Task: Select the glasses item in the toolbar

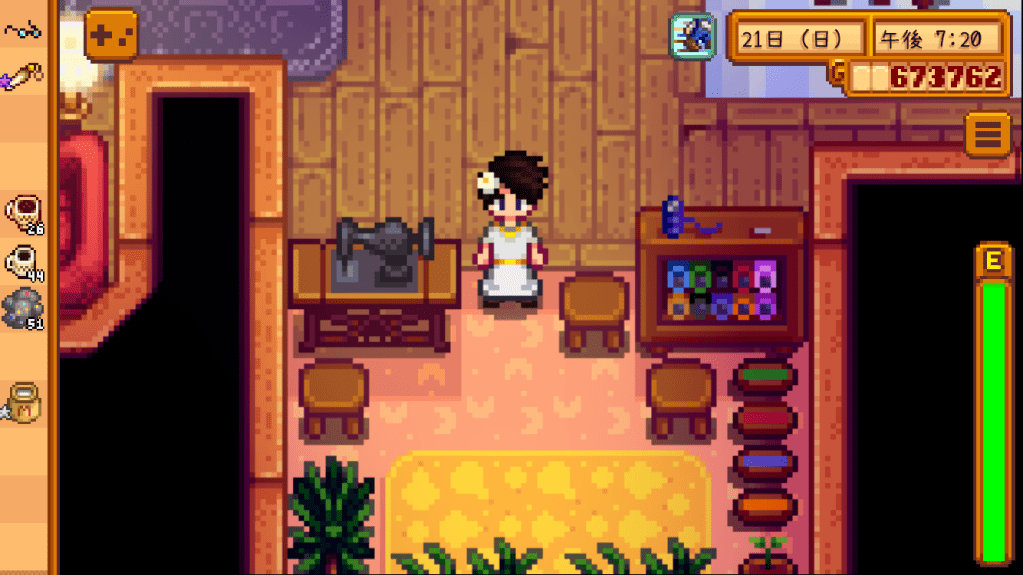Action: click(22, 30)
